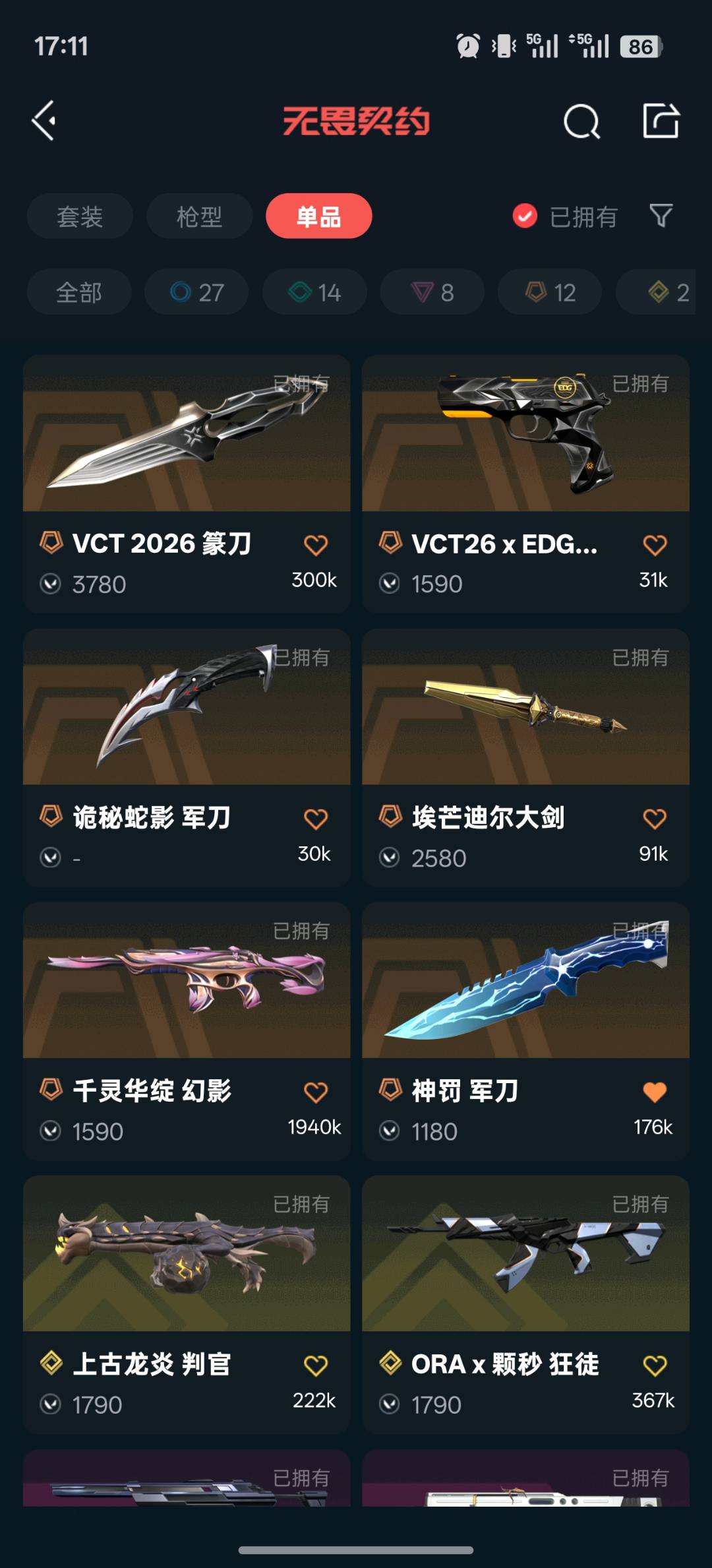Open the VCT26 x EDG pistol card
The height and width of the screenshot is (1568, 712).
[525, 484]
